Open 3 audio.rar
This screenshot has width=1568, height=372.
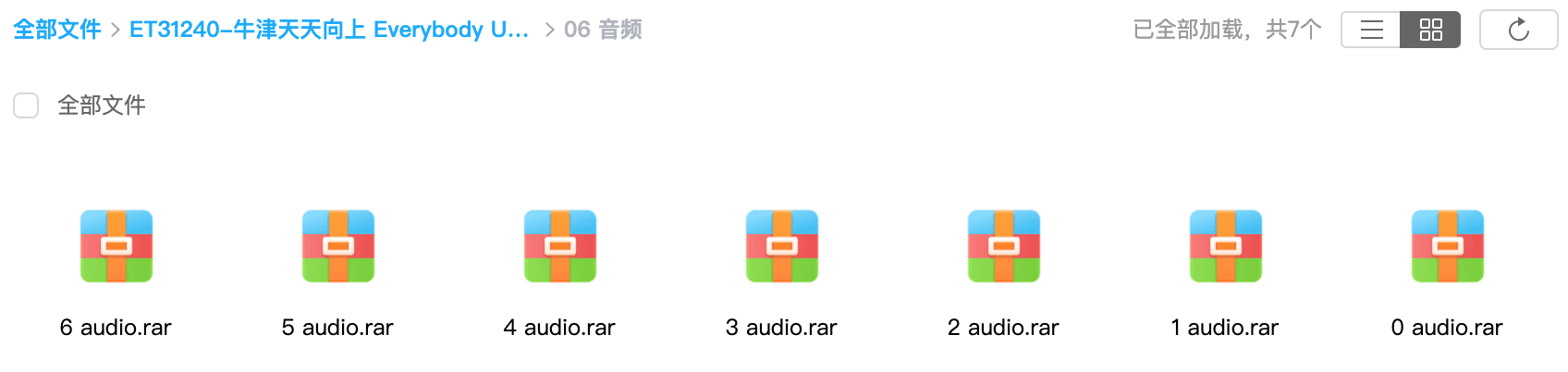click(782, 247)
